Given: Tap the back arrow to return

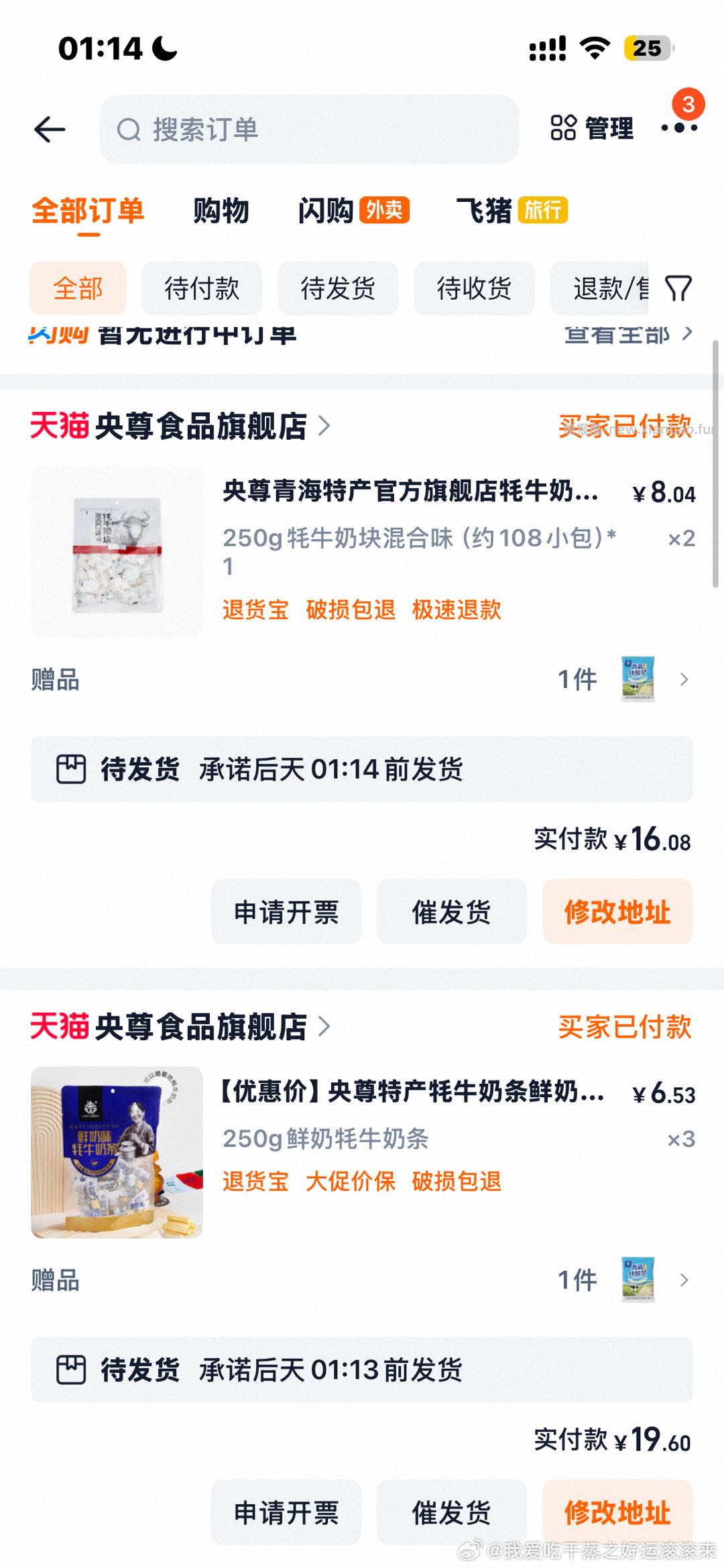Looking at the screenshot, I should (x=49, y=129).
